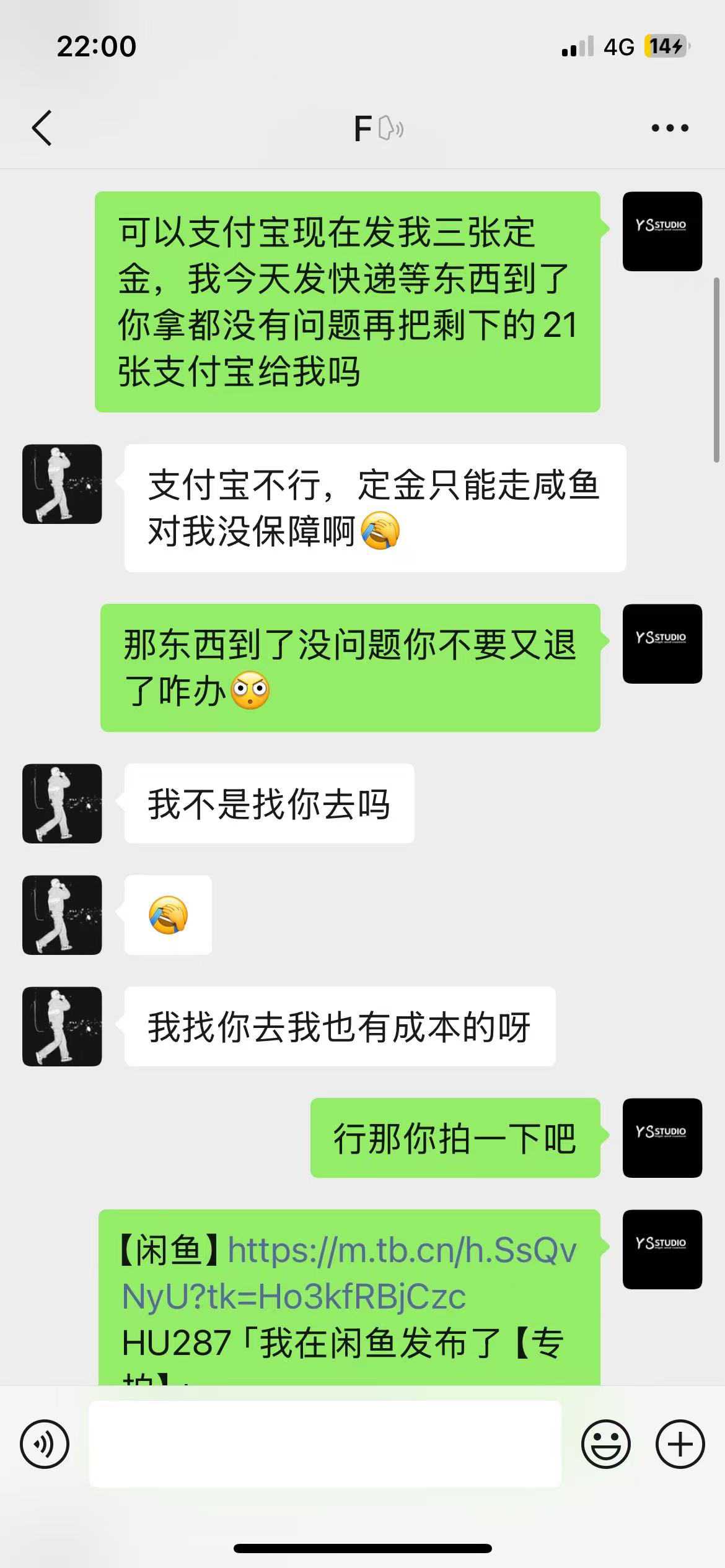
Task: Tap contact avatar beside 我不是找你去吗
Action: (62, 803)
